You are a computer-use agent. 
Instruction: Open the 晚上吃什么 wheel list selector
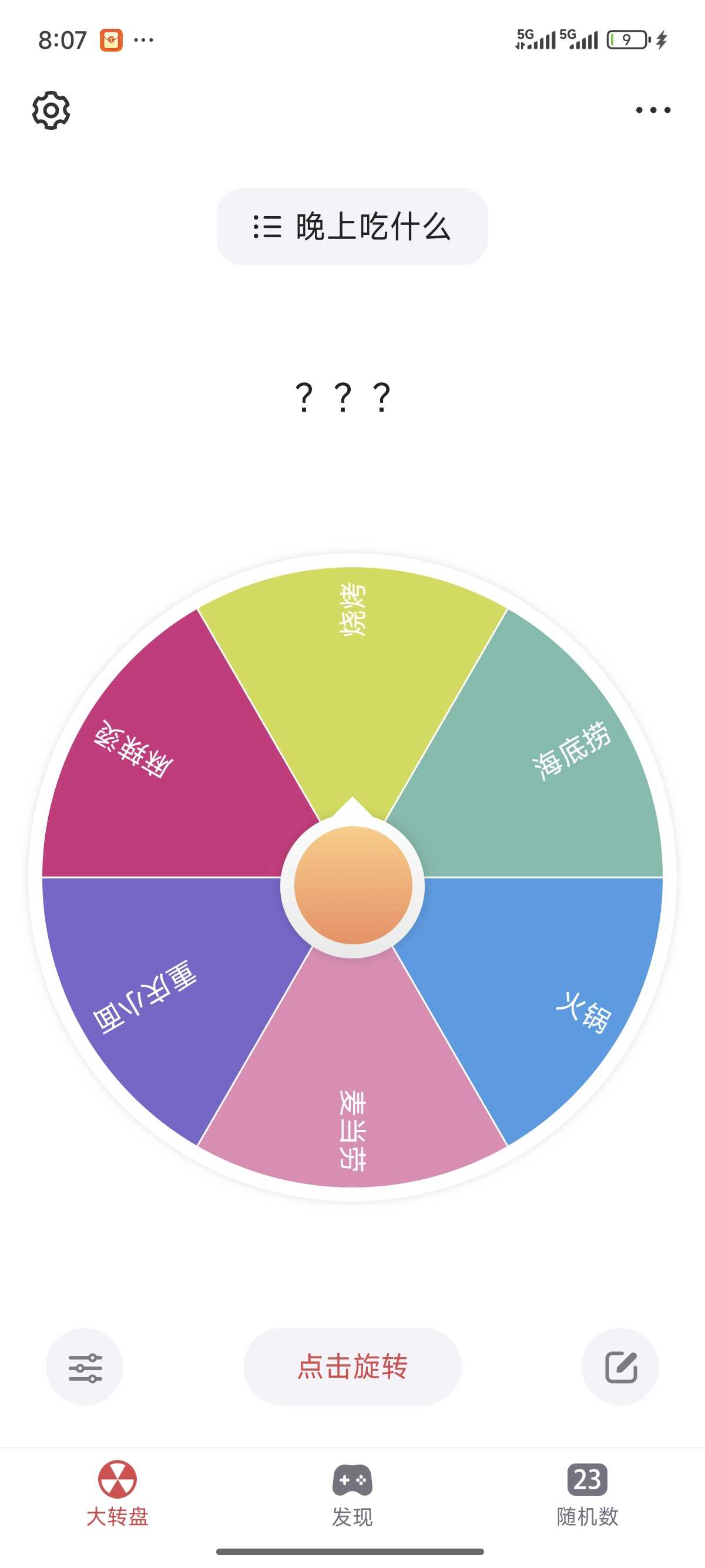(352, 227)
